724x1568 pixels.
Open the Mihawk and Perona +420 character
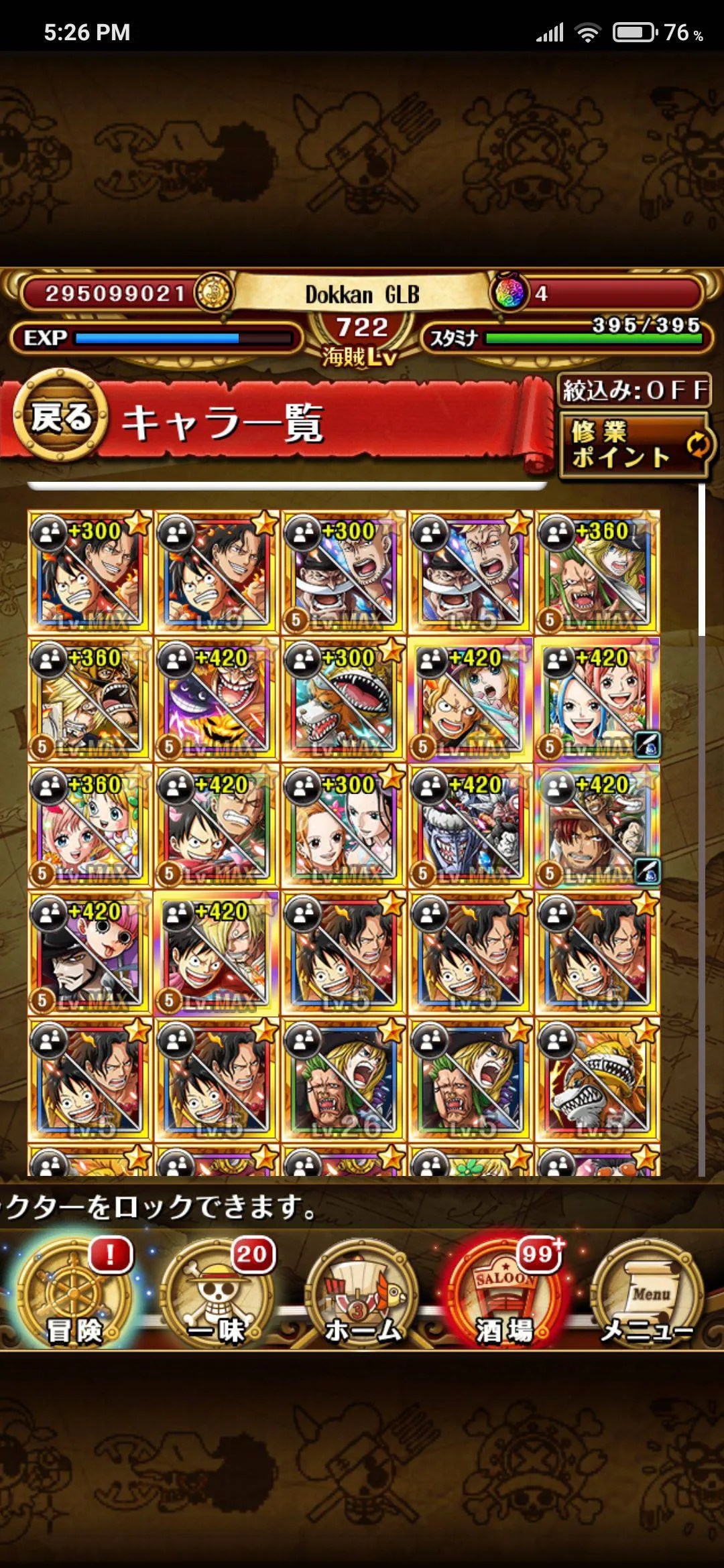(x=89, y=953)
